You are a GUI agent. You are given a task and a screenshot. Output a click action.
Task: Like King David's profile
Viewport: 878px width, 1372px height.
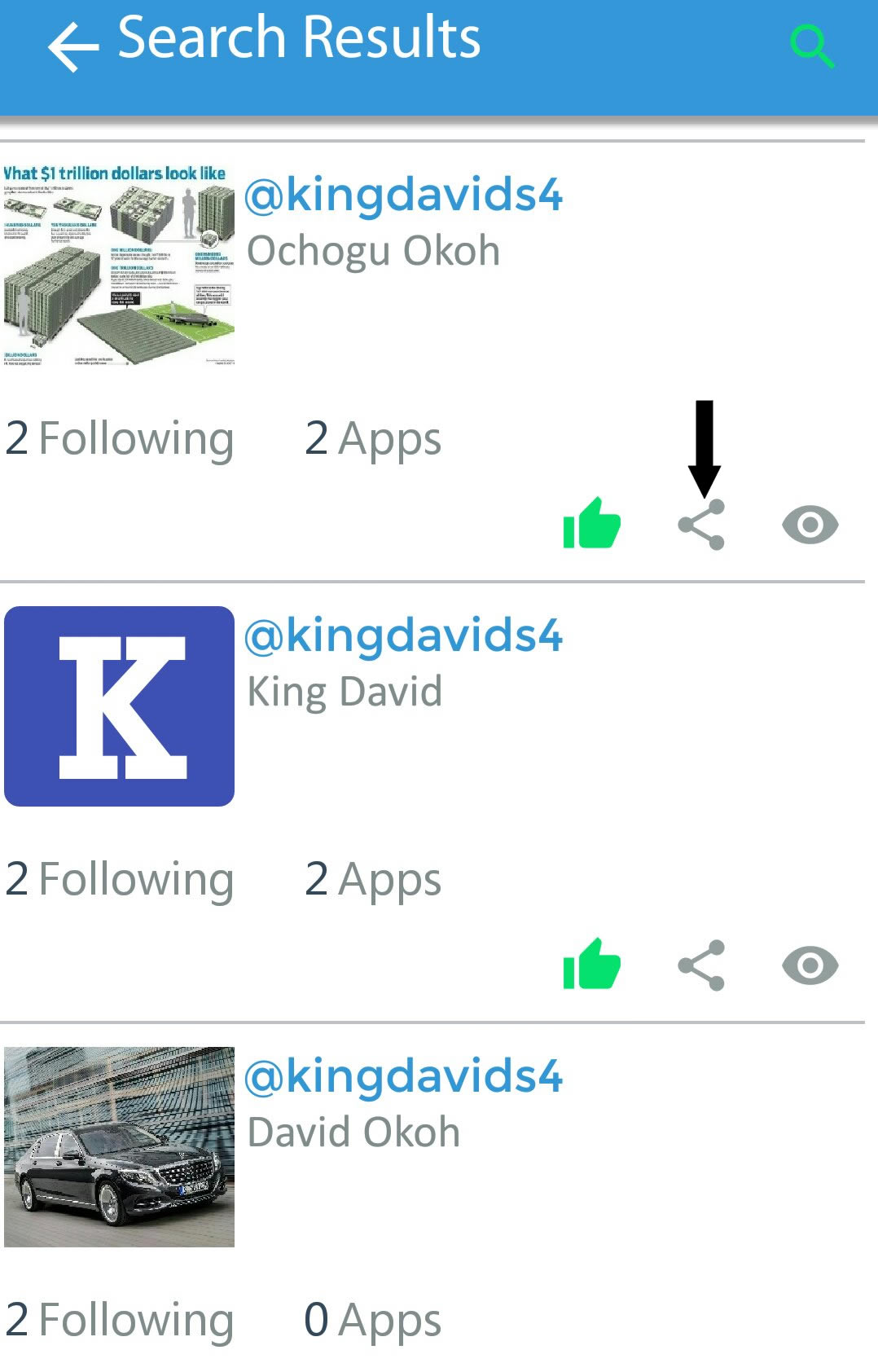(592, 965)
